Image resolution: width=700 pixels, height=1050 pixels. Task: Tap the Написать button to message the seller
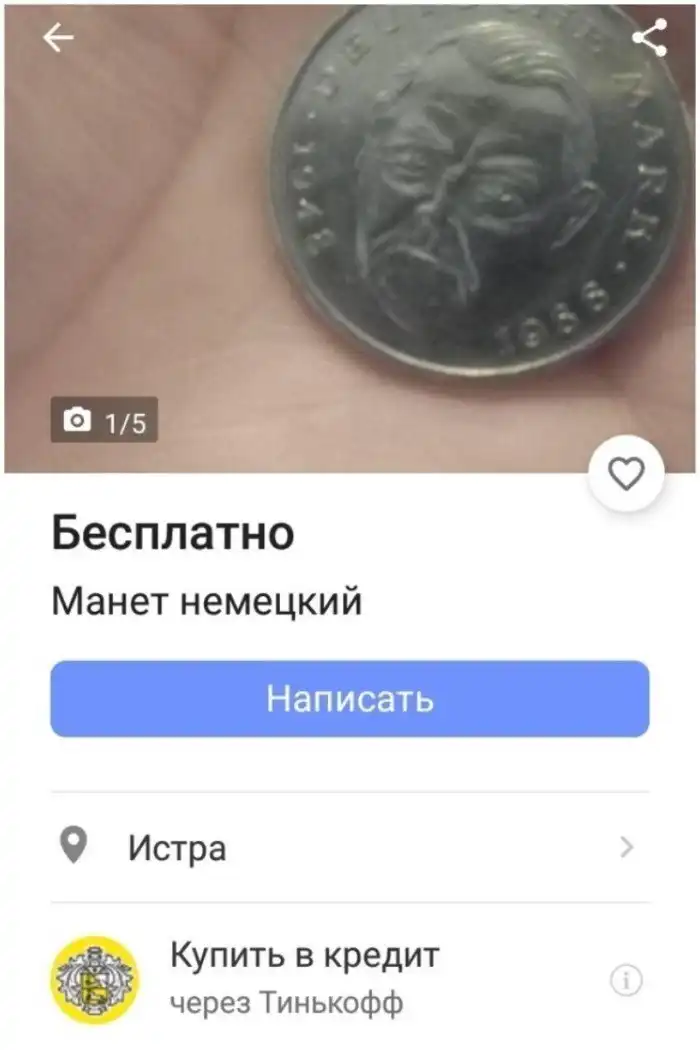tap(350, 699)
